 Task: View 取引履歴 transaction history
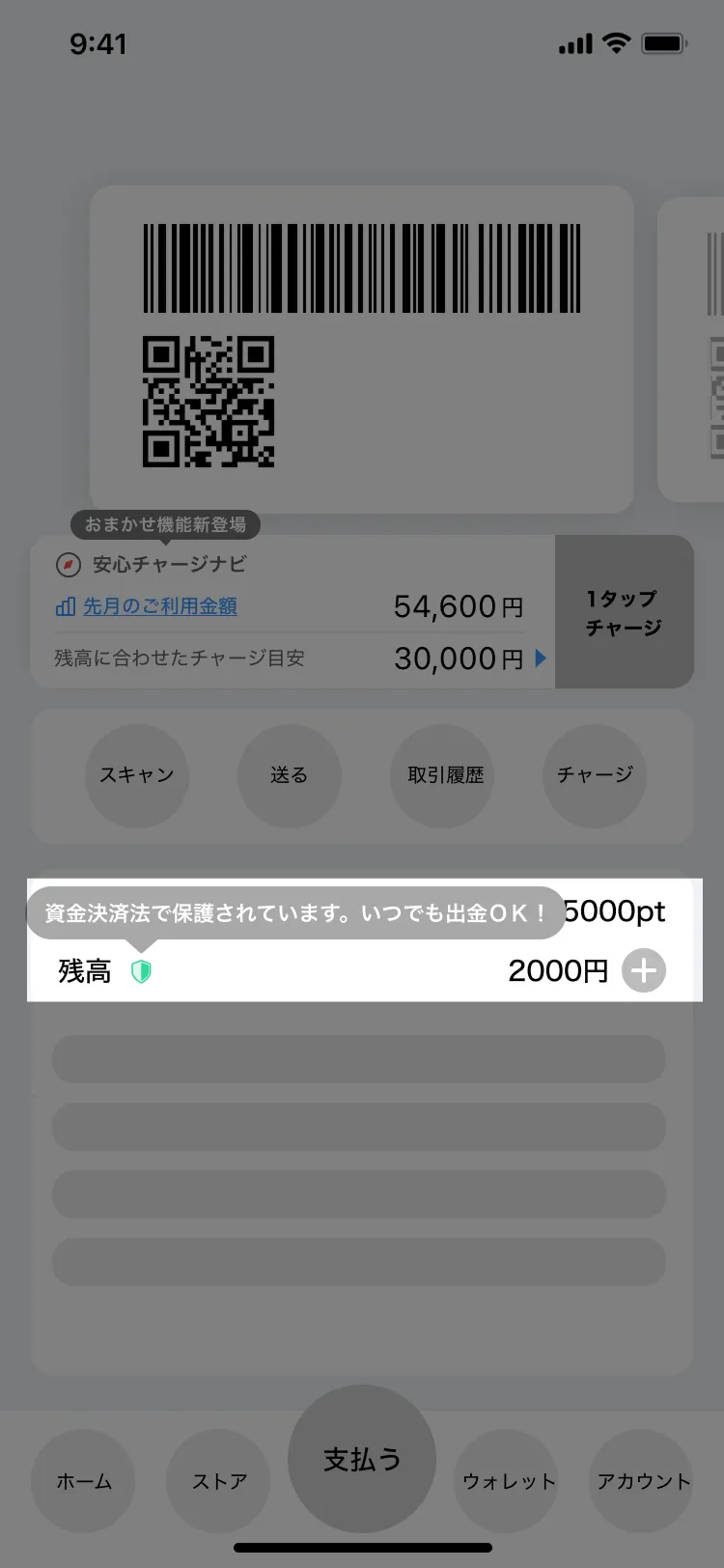tap(445, 775)
